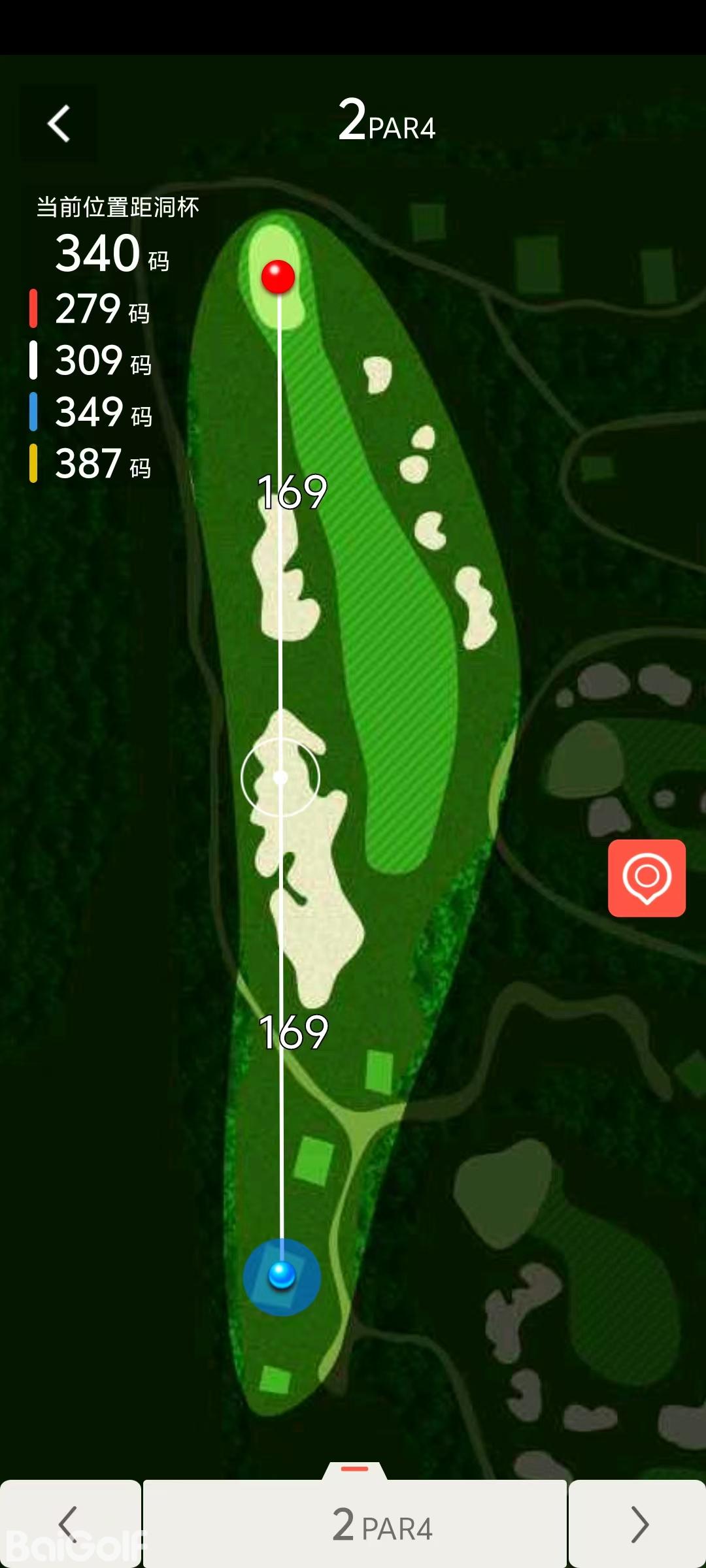Go to the next hole
The image size is (706, 1568).
(x=638, y=1524)
